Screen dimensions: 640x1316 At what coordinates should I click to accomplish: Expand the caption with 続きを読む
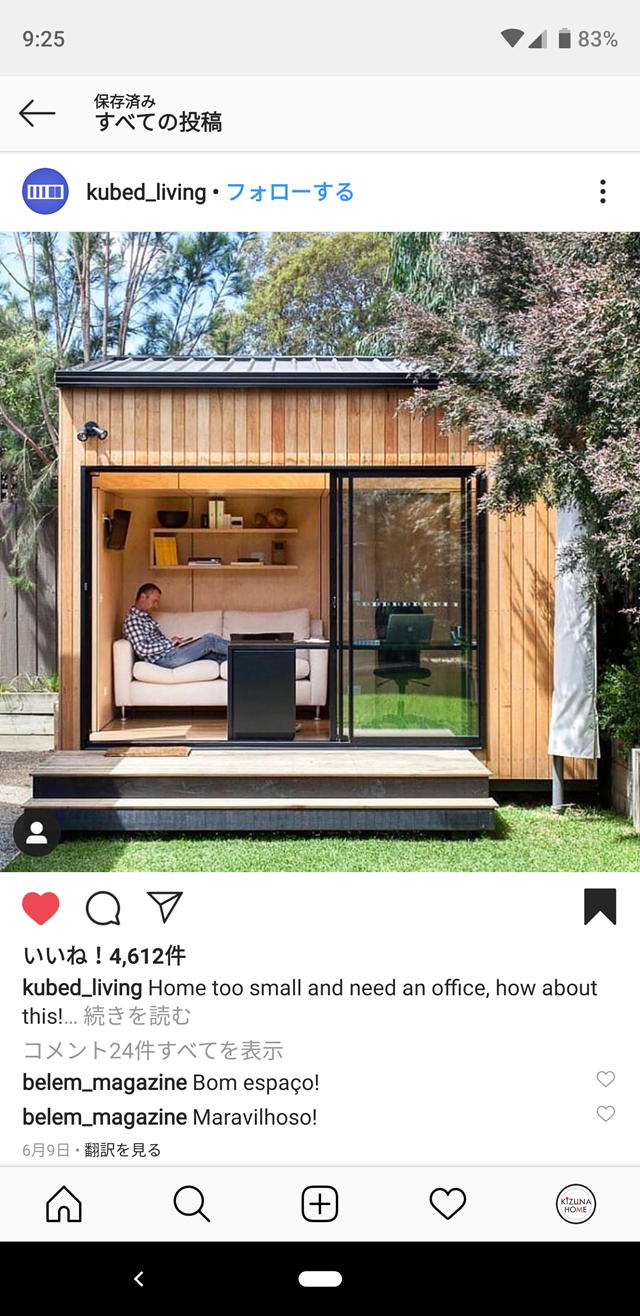coord(137,1016)
